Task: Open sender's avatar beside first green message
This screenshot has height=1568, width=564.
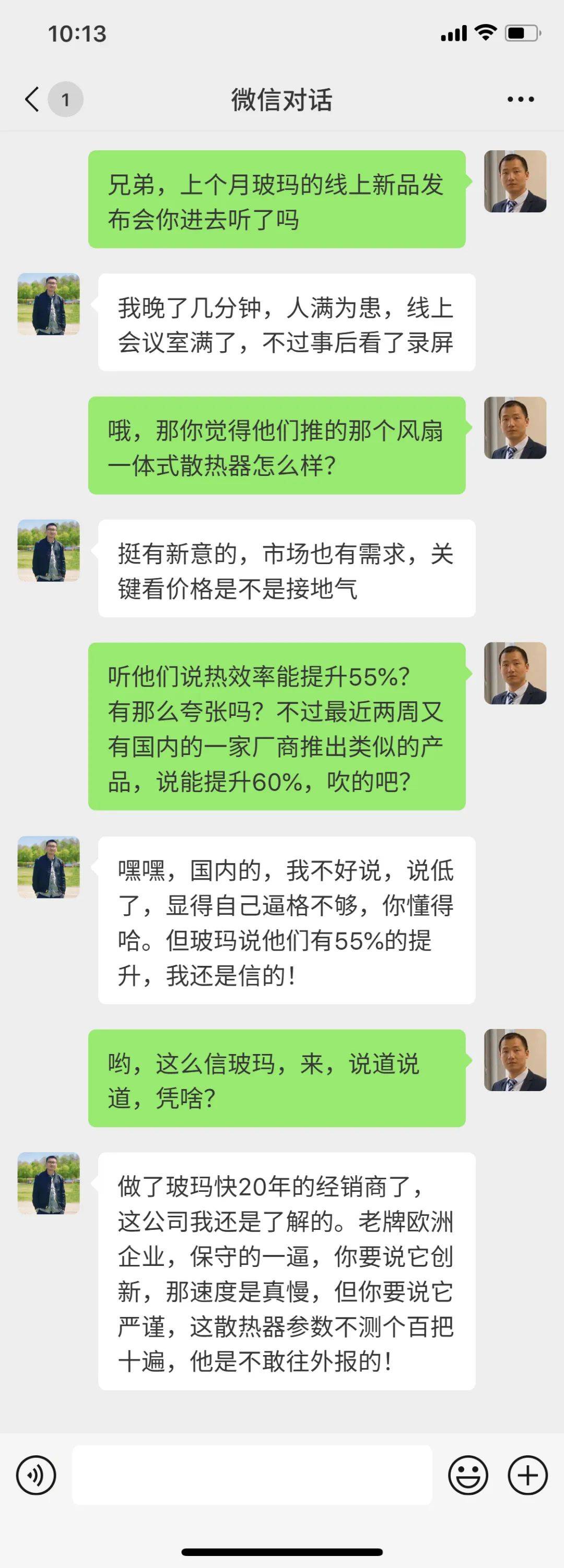Action: tap(515, 182)
